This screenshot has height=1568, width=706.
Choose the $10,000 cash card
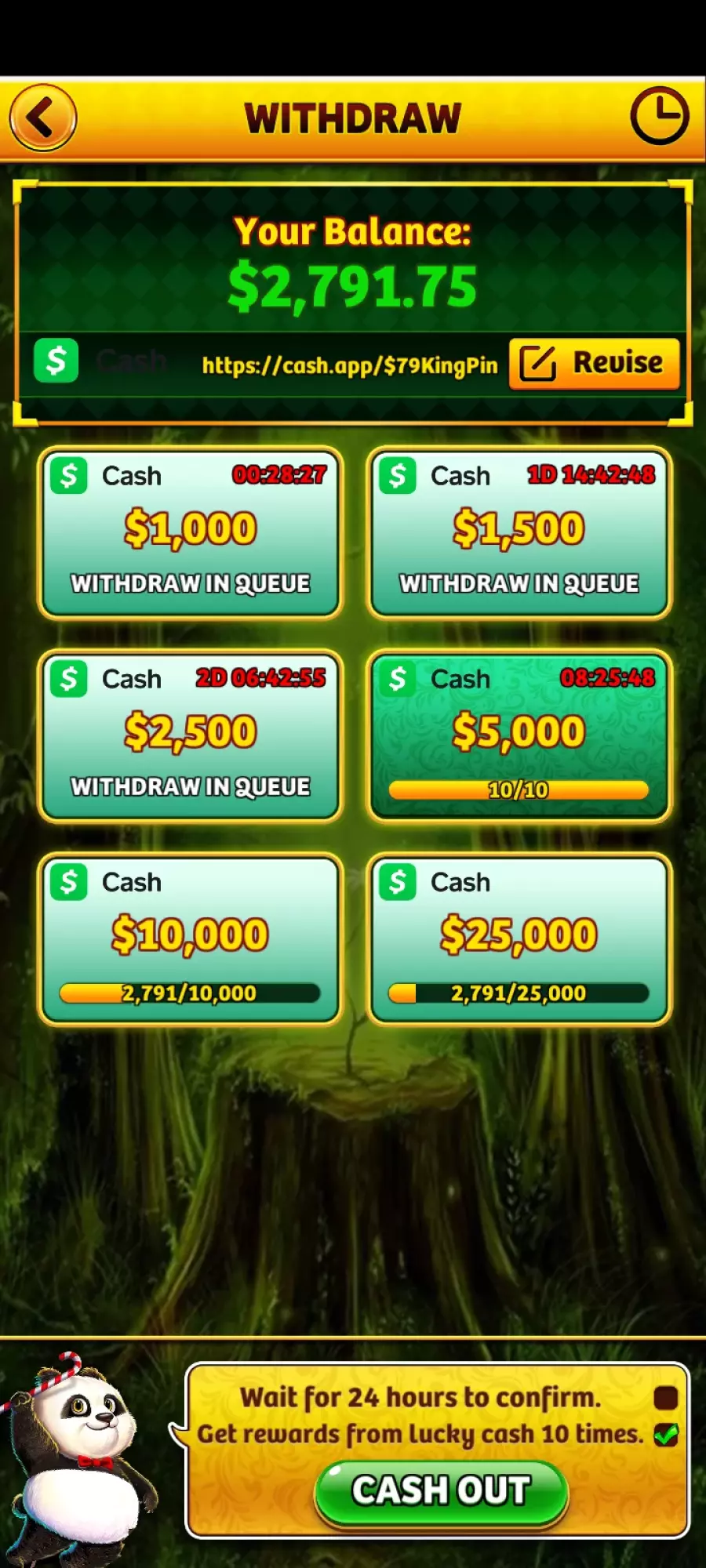[190, 939]
